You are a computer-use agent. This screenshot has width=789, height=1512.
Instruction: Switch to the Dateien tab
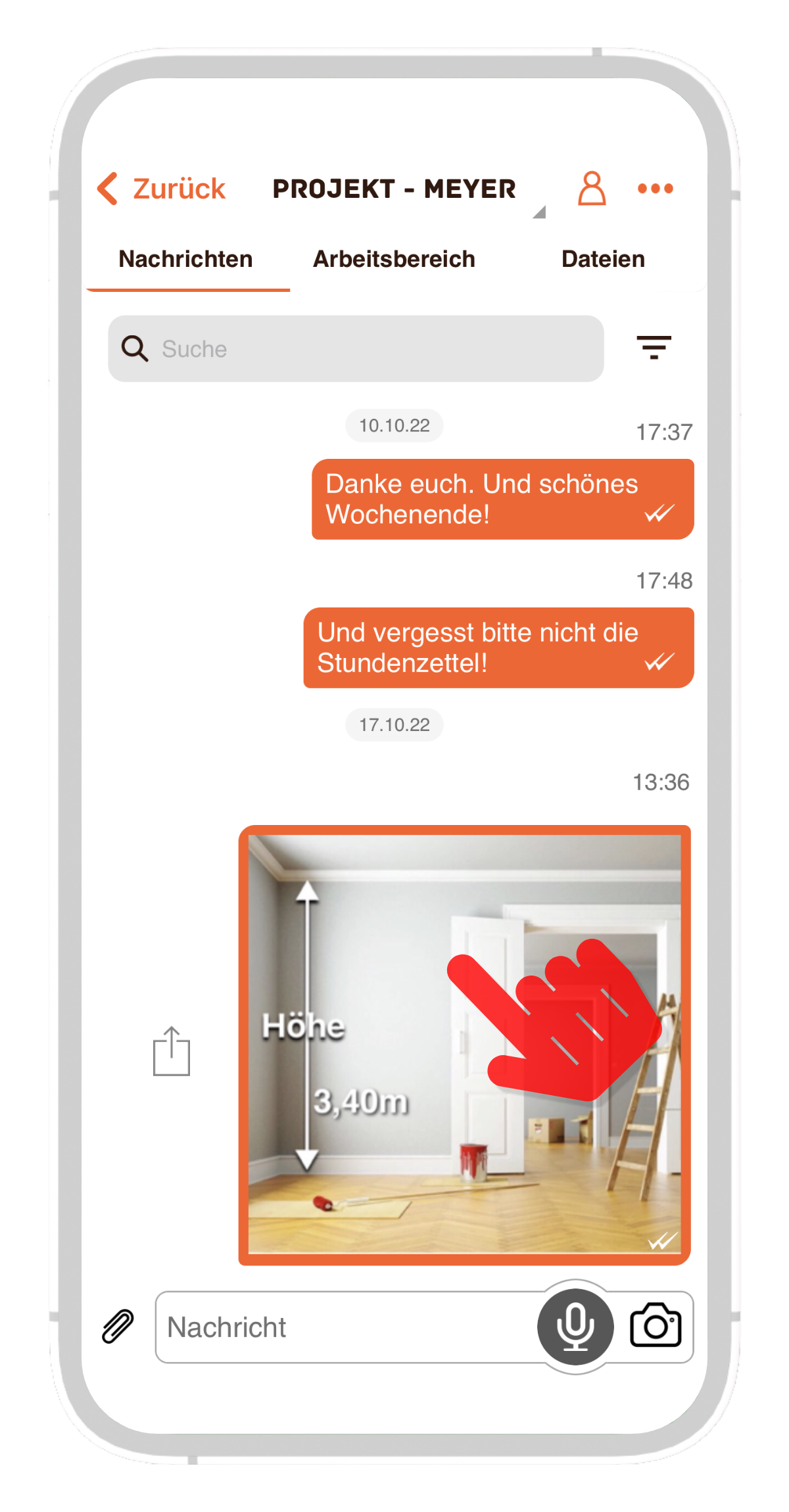click(x=603, y=259)
